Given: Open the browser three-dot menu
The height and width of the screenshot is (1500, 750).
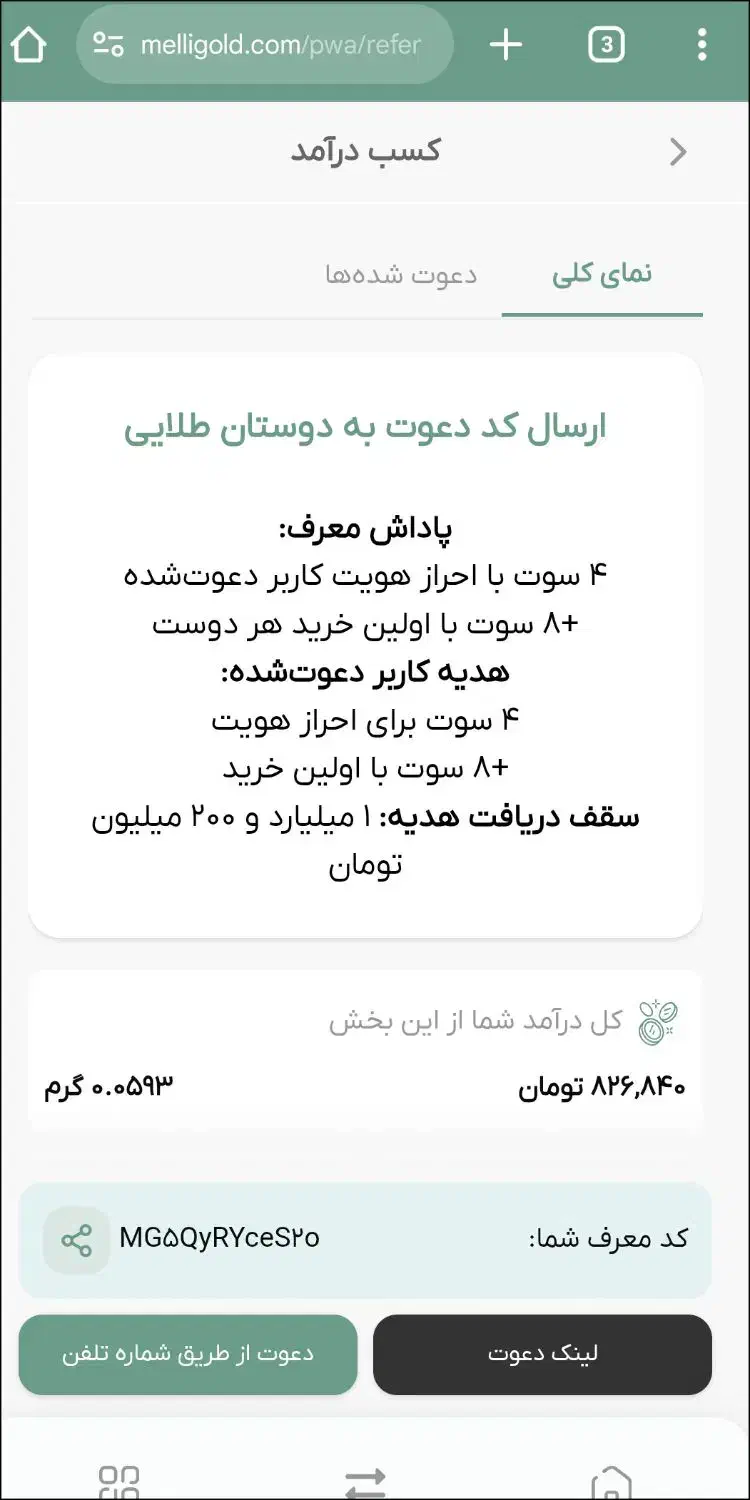Looking at the screenshot, I should 701,44.
